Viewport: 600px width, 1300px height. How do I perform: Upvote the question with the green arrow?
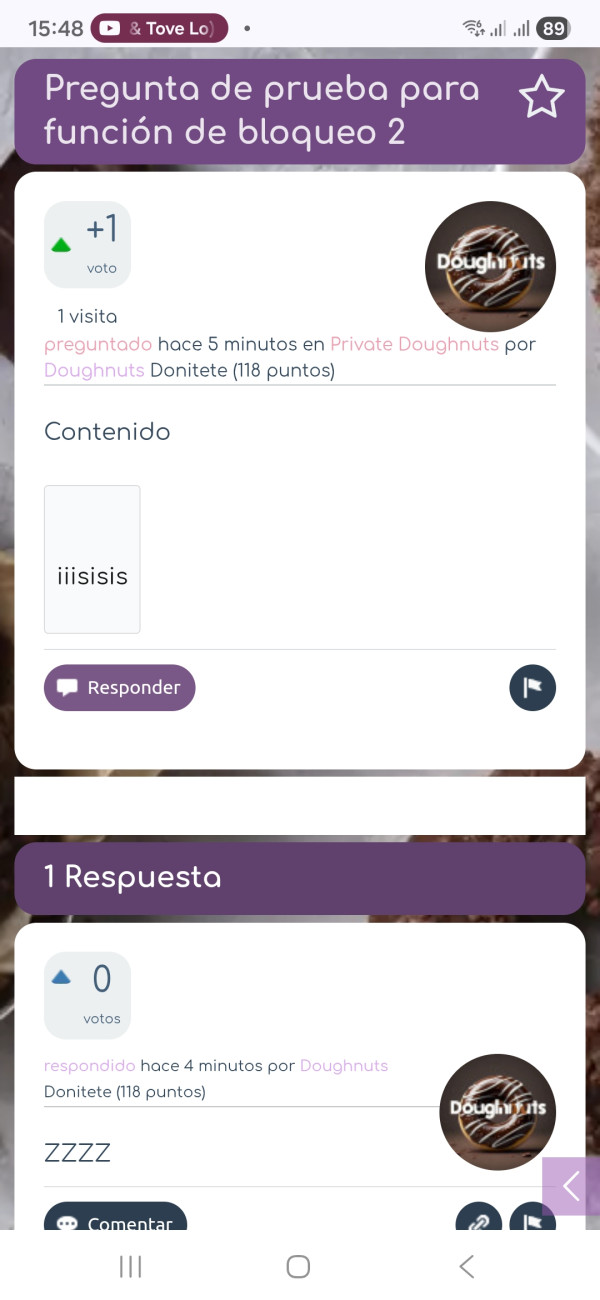[x=61, y=245]
